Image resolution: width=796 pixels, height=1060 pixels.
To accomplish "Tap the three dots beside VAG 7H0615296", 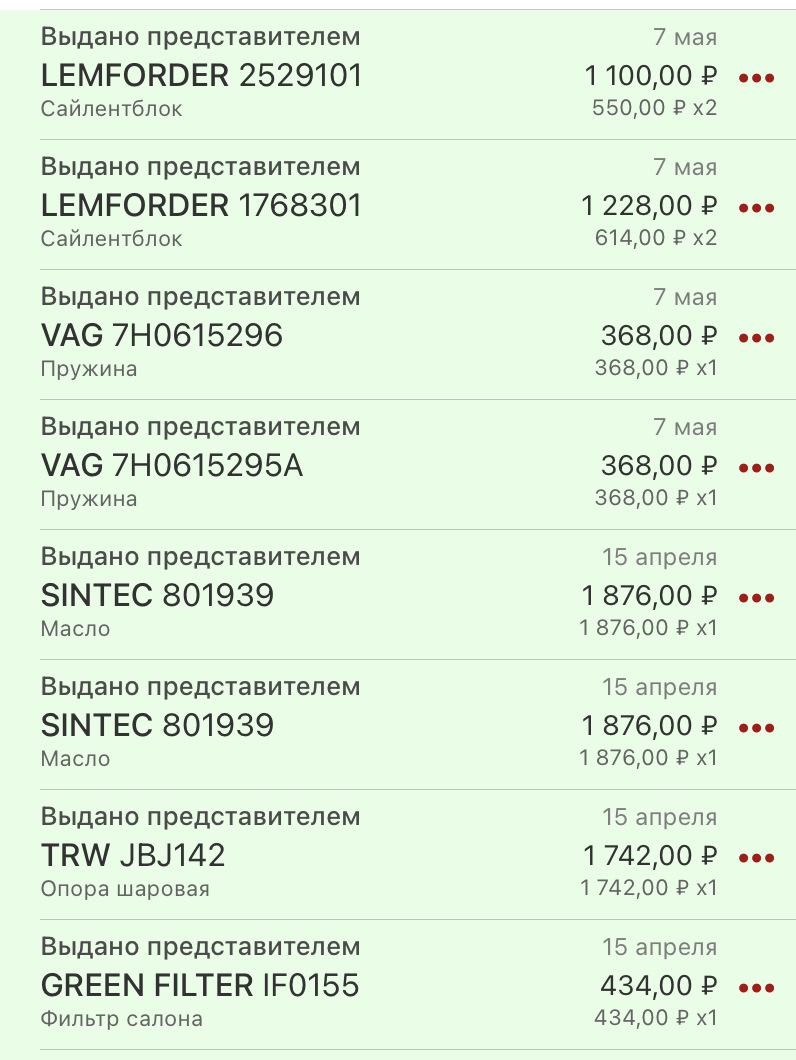I will (x=756, y=338).
